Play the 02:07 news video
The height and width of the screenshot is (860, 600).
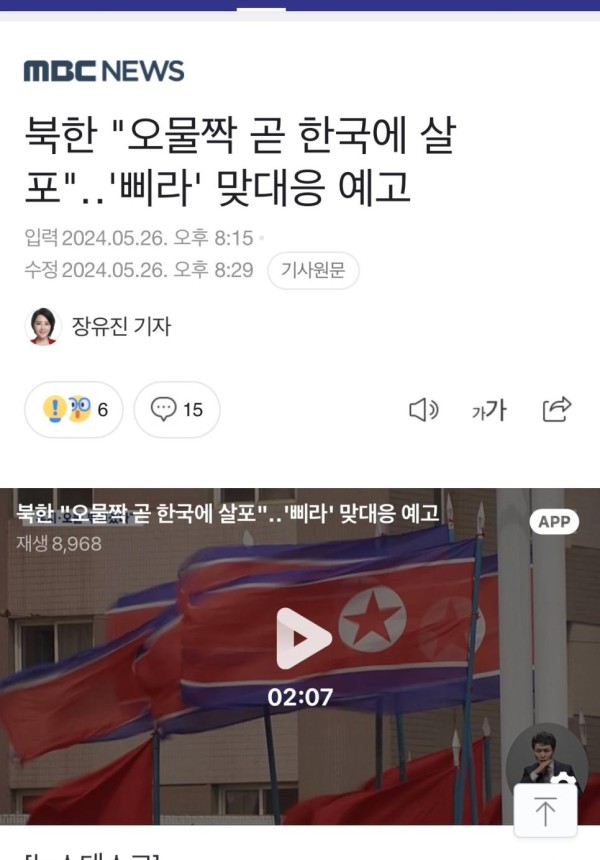click(x=302, y=639)
